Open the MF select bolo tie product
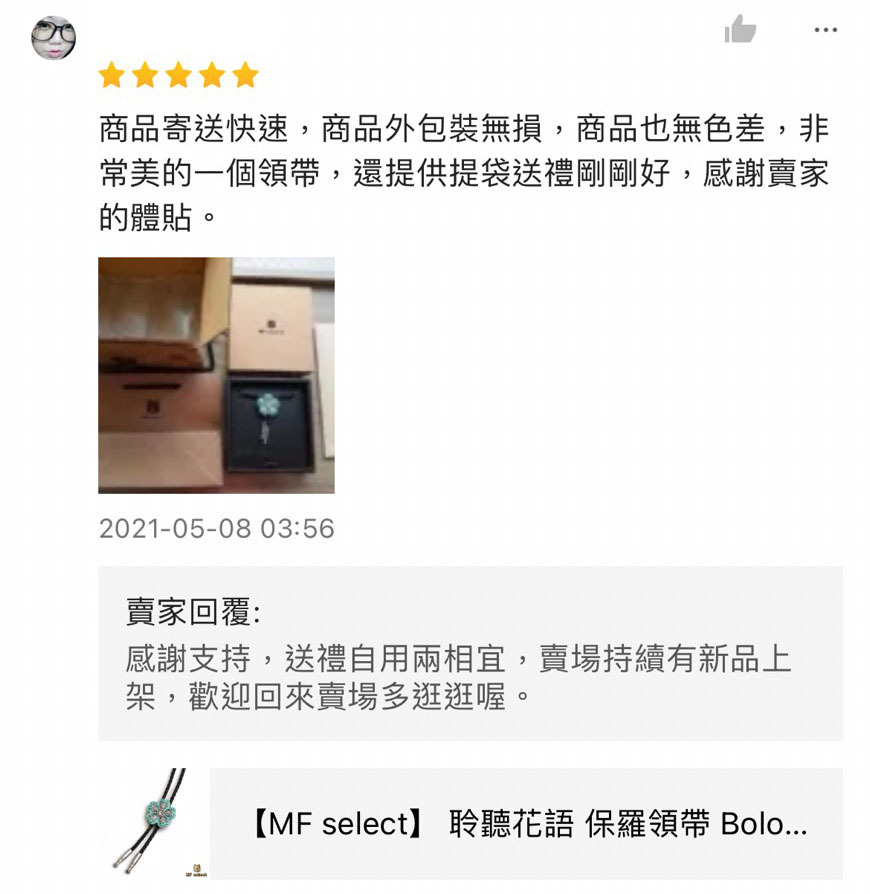The image size is (870, 894). [525, 824]
